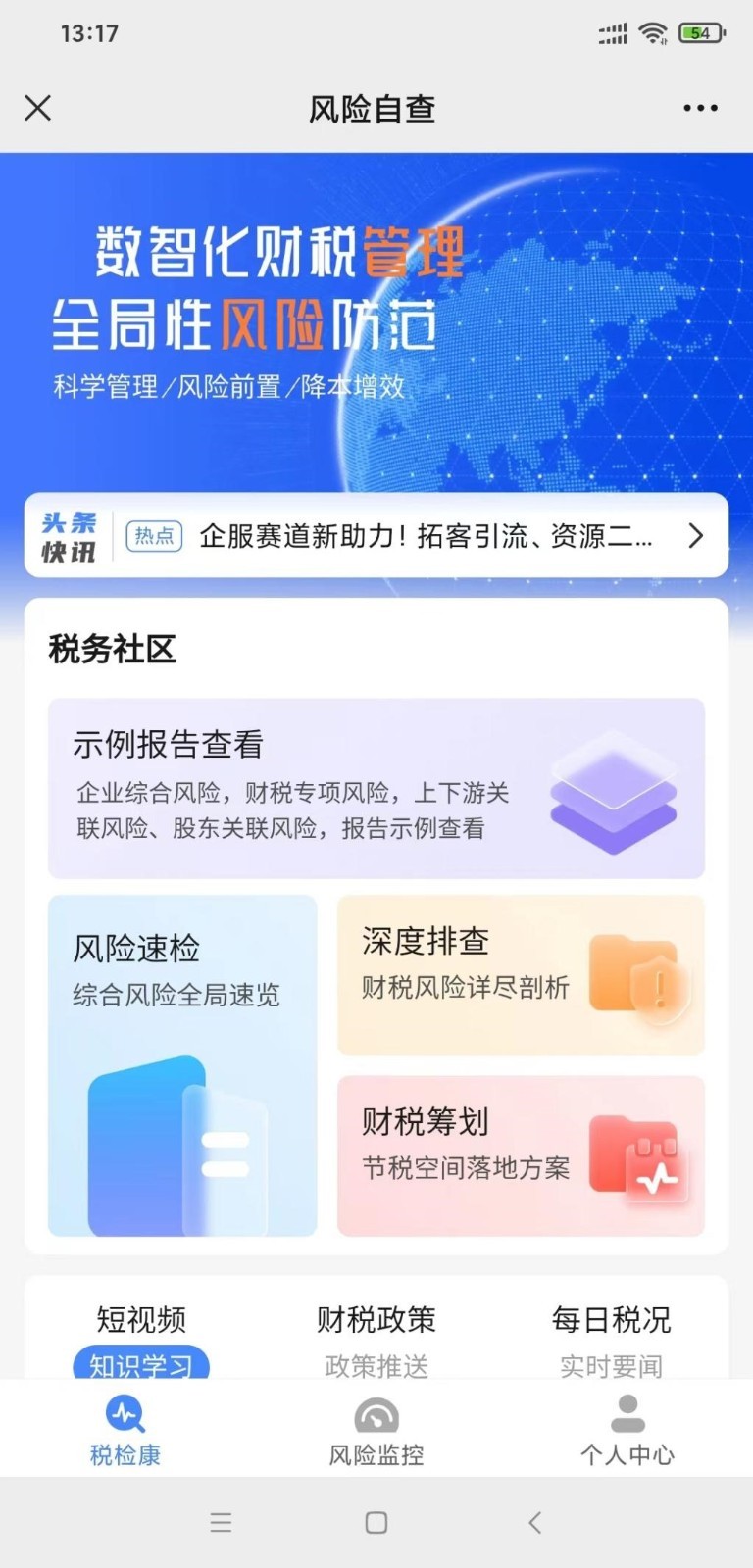Open the 财税政策 policy section
Image resolution: width=753 pixels, height=1568 pixels.
tap(376, 1321)
